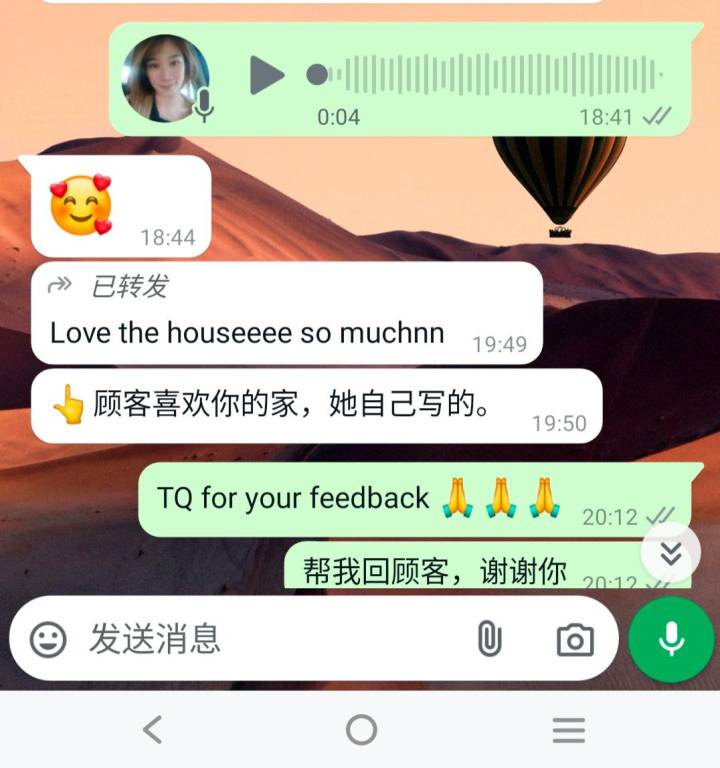Tap the system home button
This screenshot has height=768, width=720.
coord(361,730)
